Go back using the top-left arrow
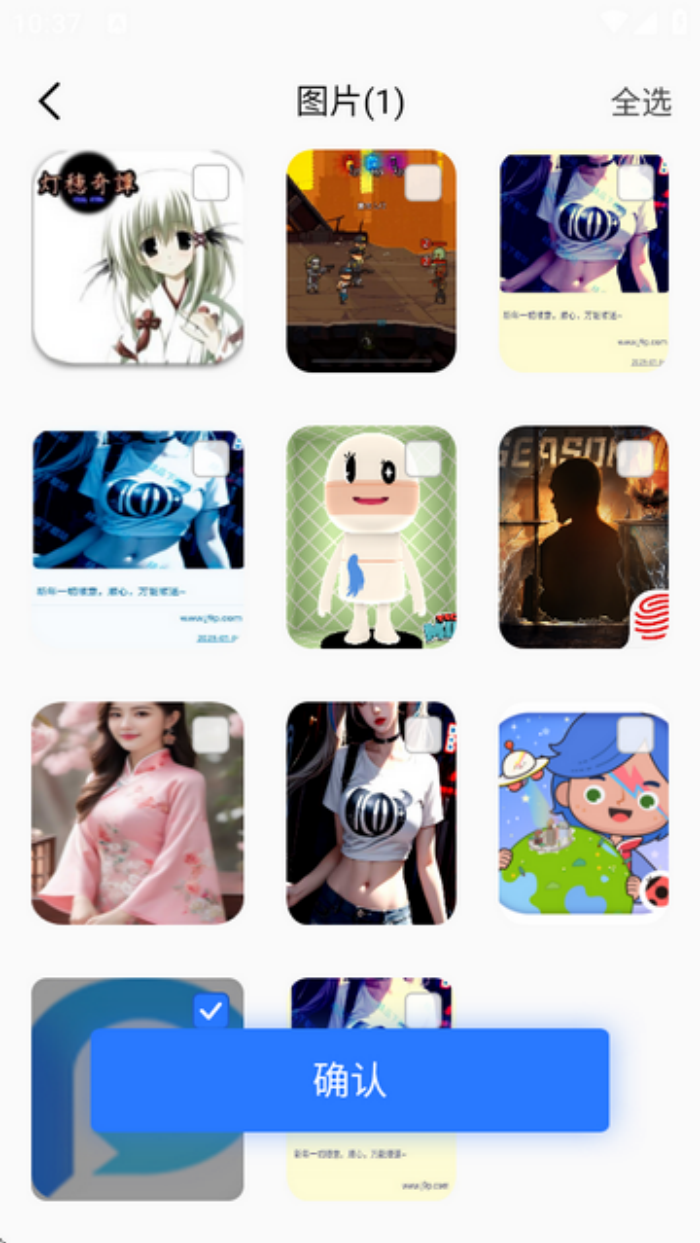 click(50, 101)
